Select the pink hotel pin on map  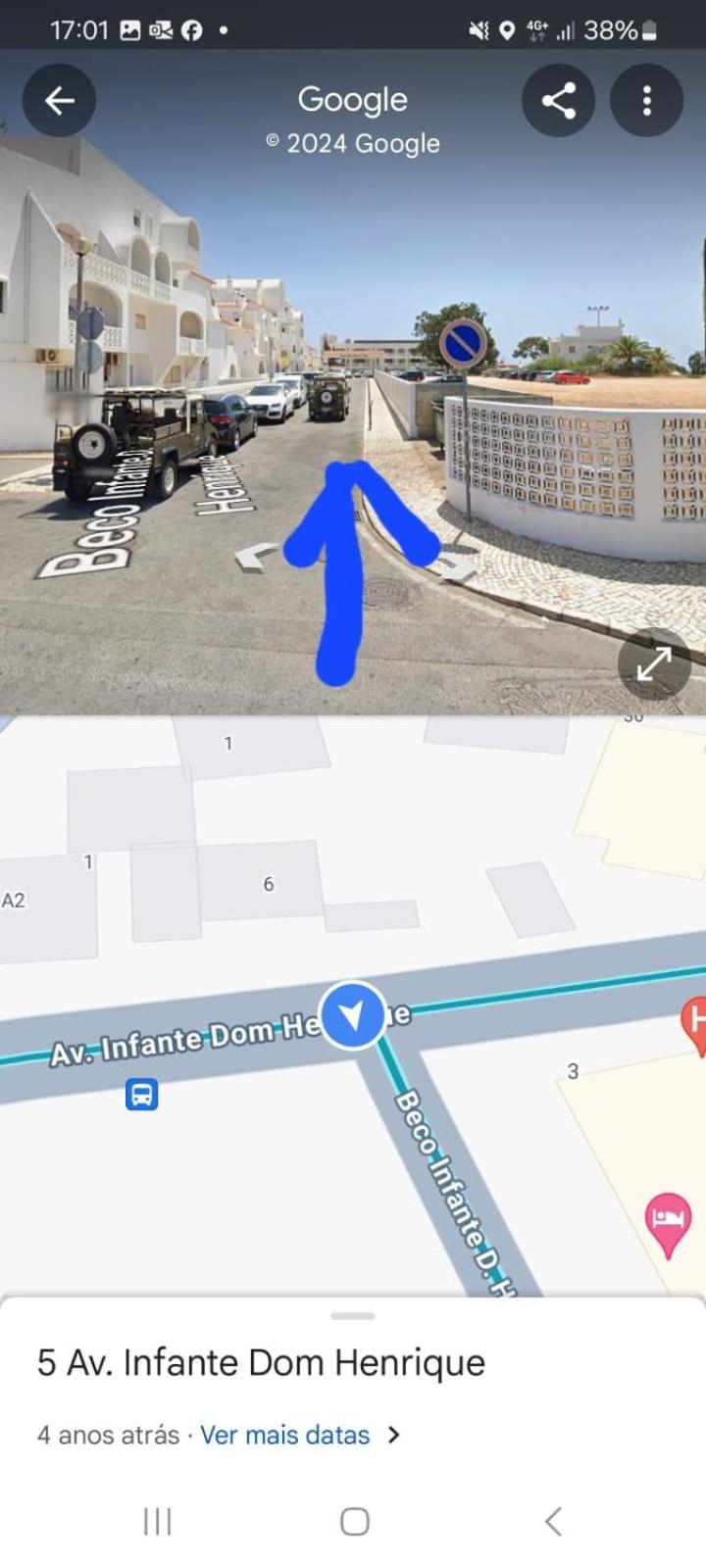click(x=668, y=1222)
